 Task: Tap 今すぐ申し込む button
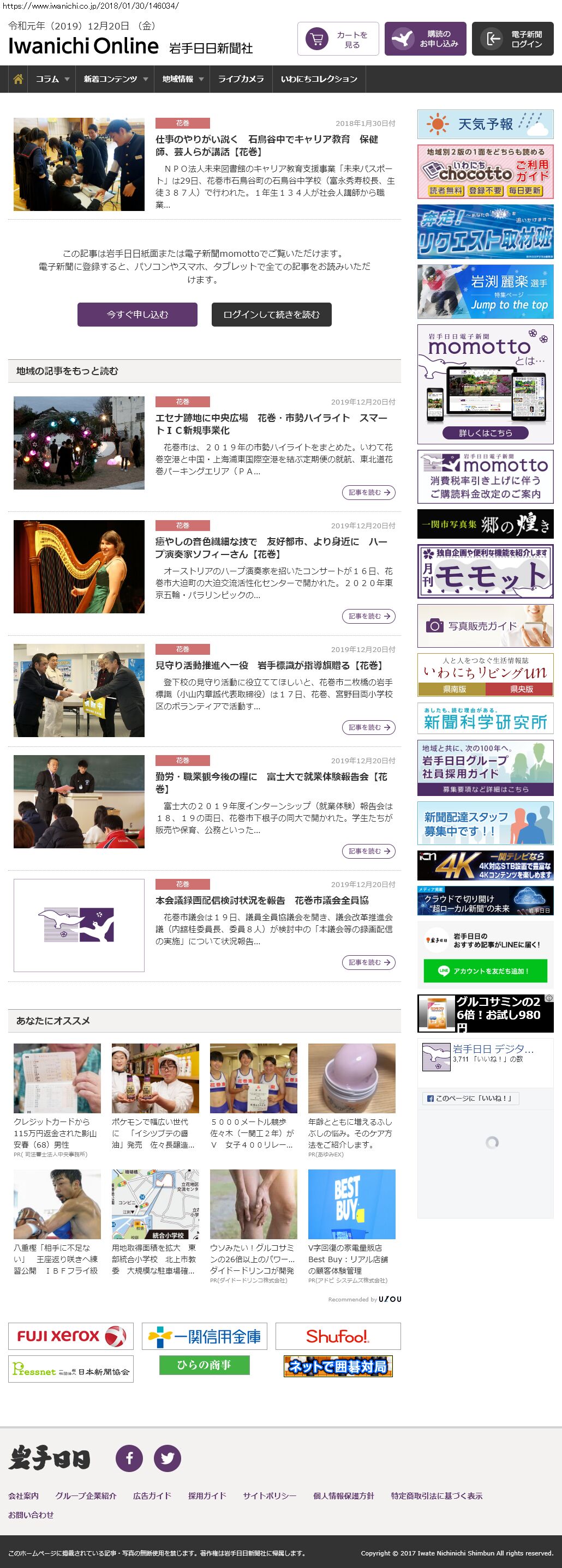tap(137, 315)
